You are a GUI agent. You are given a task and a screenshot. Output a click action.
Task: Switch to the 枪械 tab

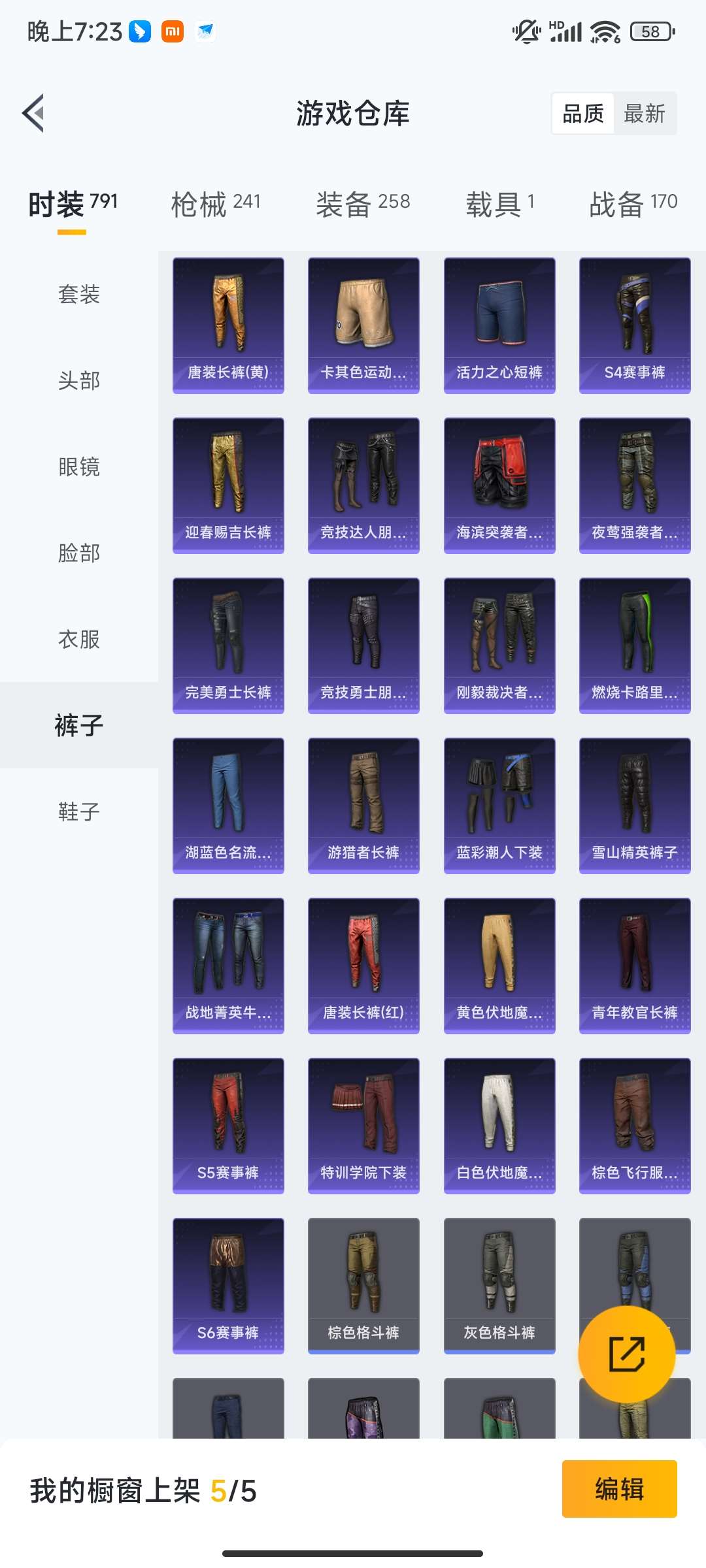[x=216, y=203]
